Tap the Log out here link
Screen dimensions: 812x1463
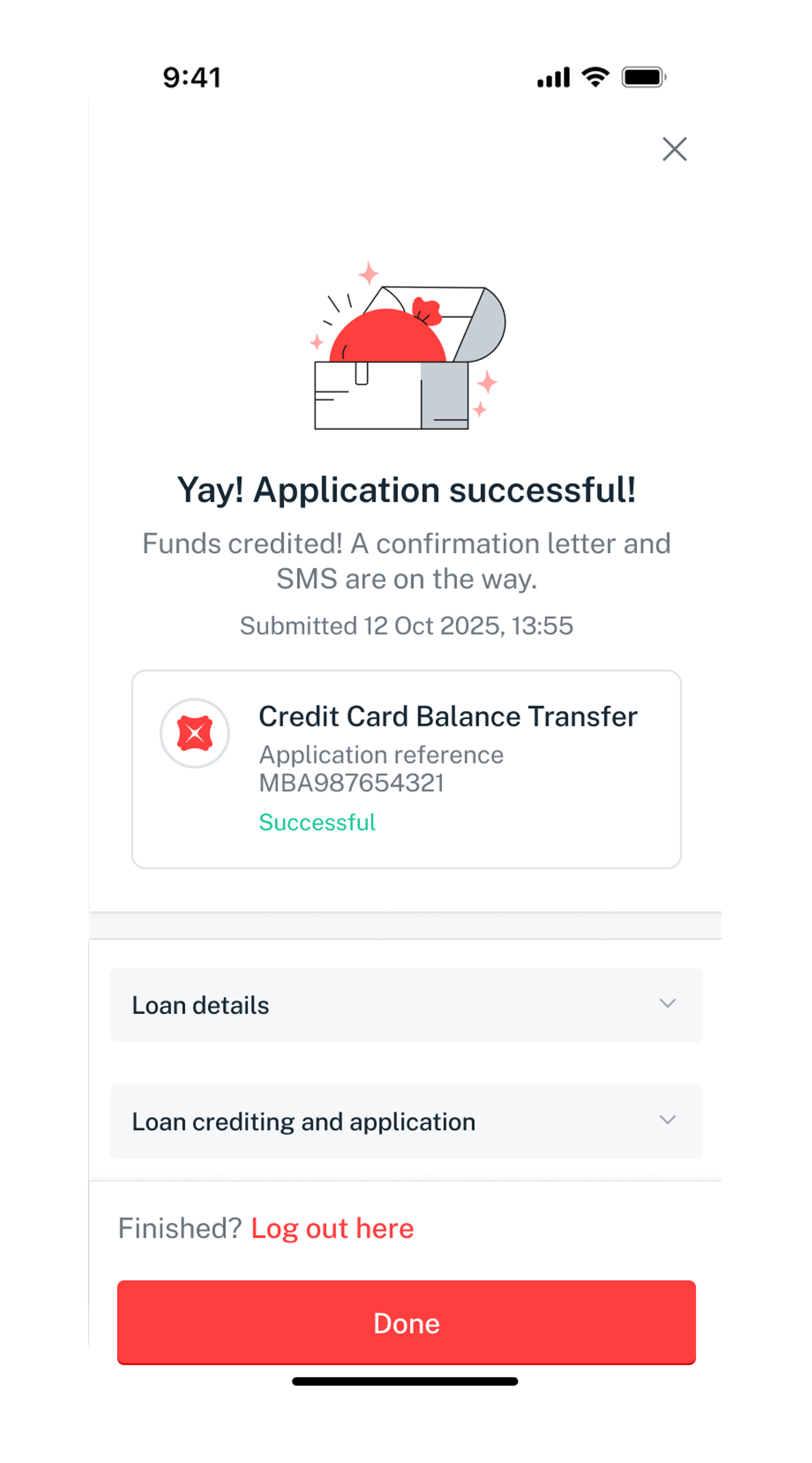332,1228
